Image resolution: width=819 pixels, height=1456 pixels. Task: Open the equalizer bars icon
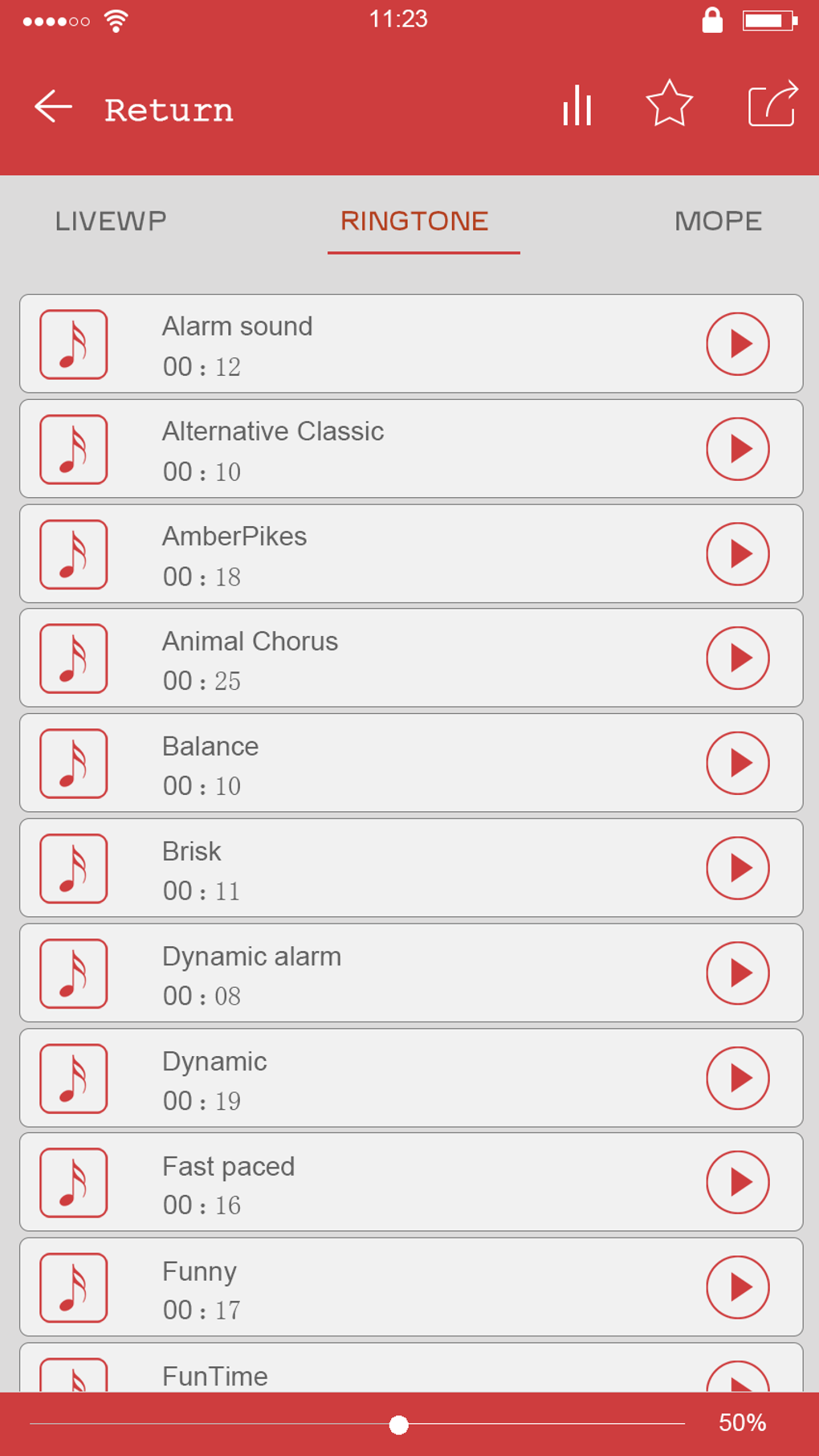577,105
